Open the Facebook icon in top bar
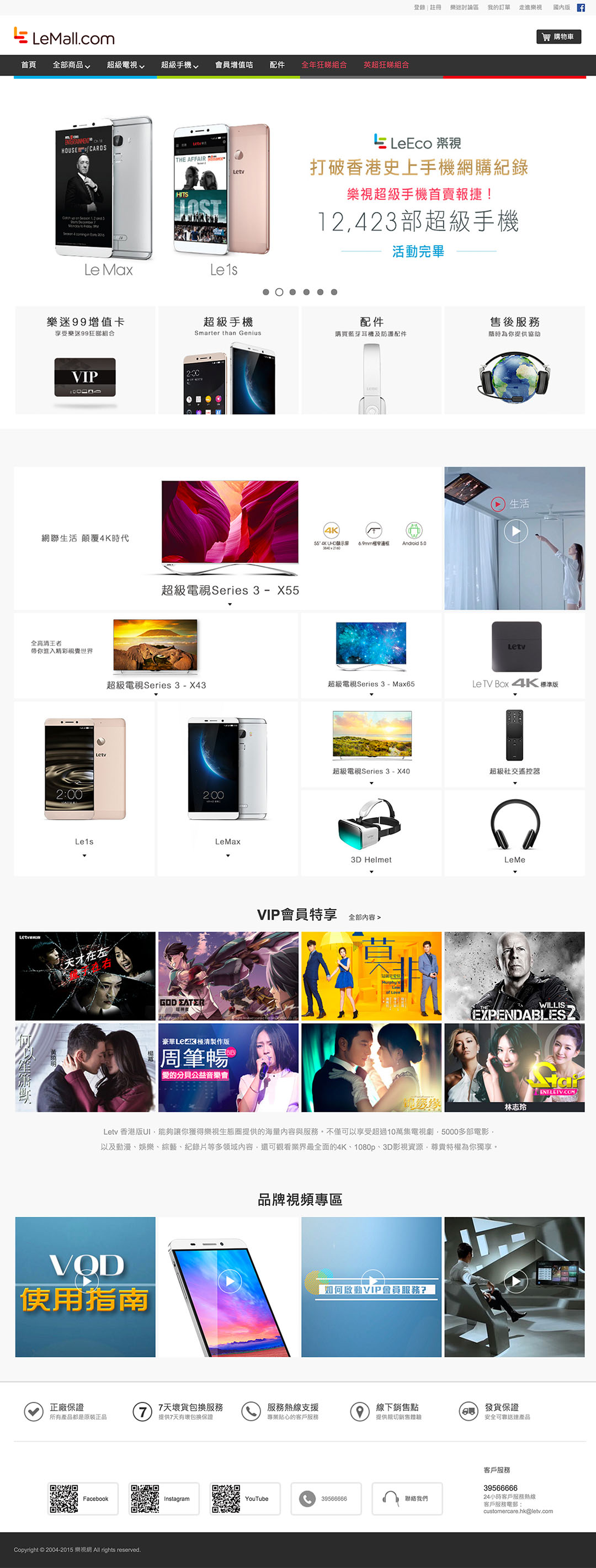 point(580,8)
